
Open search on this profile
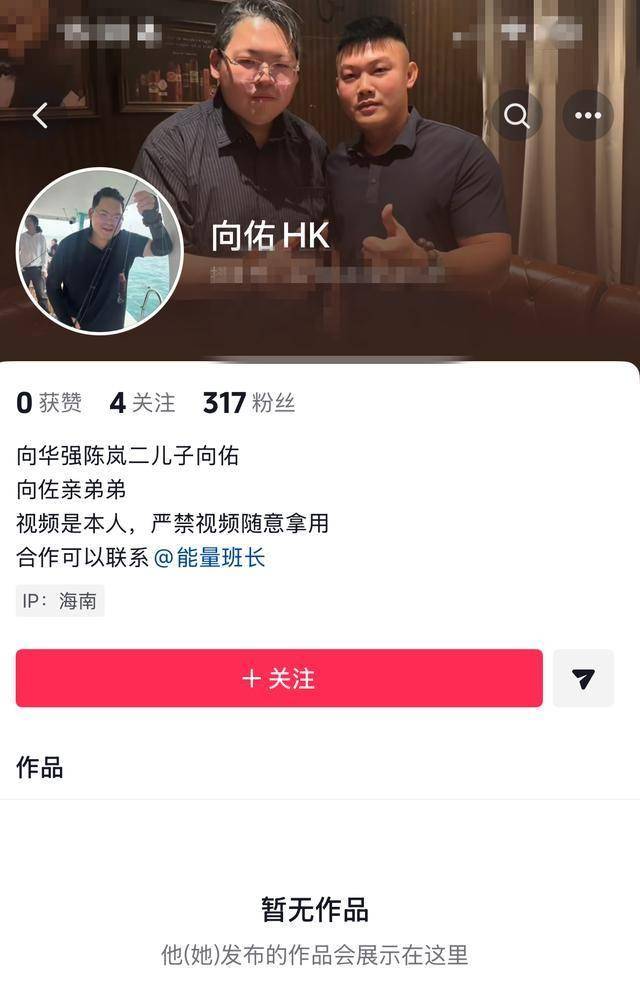pos(517,116)
